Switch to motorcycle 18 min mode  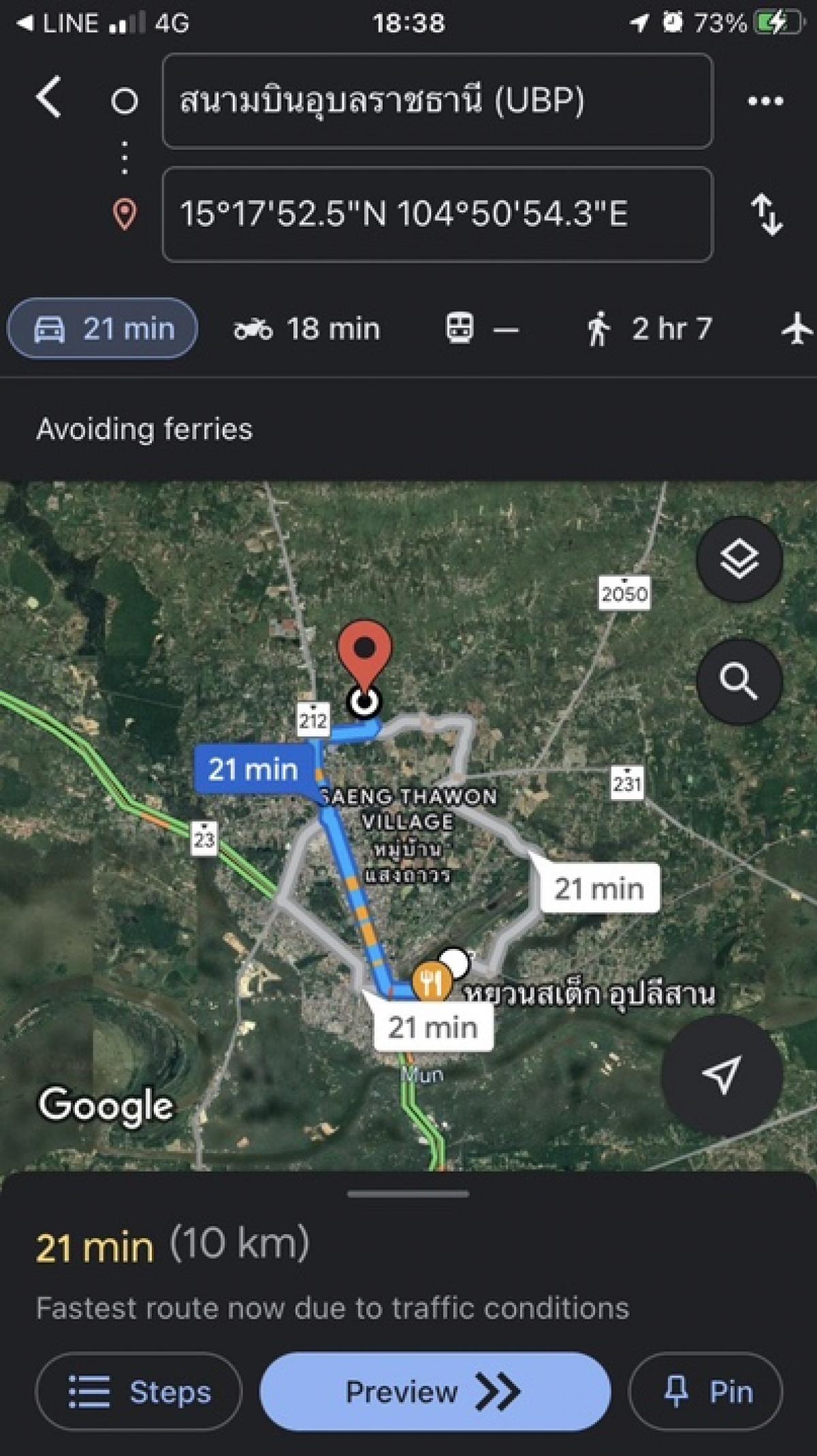[307, 329]
